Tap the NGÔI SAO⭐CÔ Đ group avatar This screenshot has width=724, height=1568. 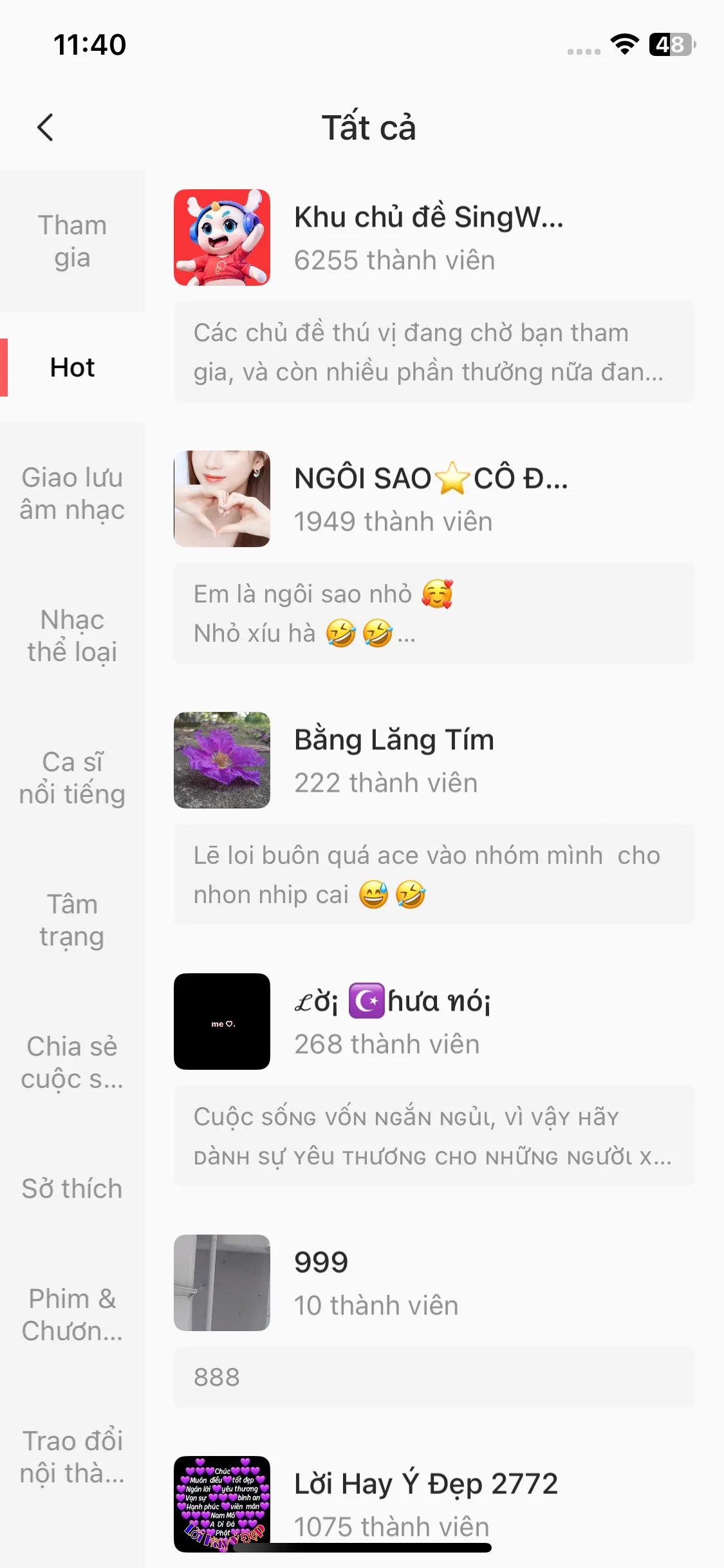pos(222,499)
